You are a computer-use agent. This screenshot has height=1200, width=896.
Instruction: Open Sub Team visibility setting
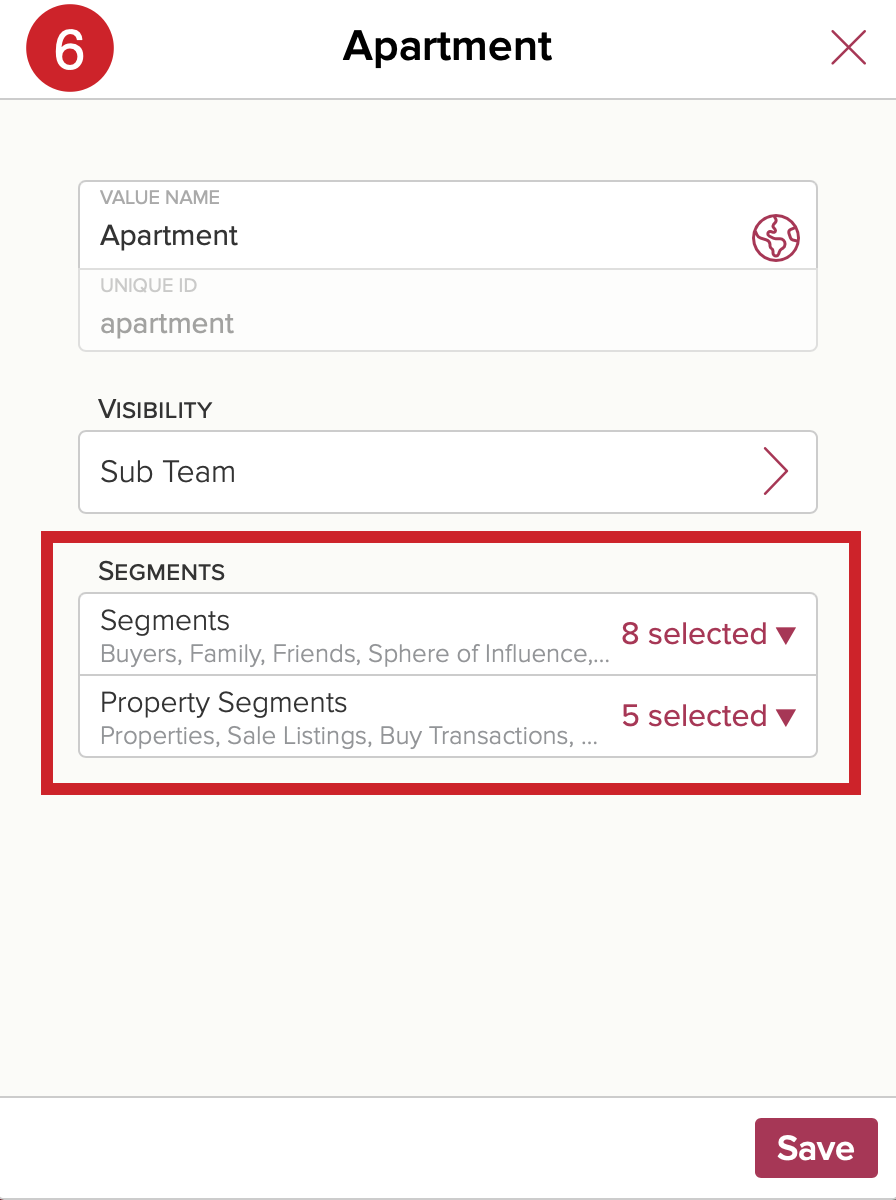(x=448, y=472)
